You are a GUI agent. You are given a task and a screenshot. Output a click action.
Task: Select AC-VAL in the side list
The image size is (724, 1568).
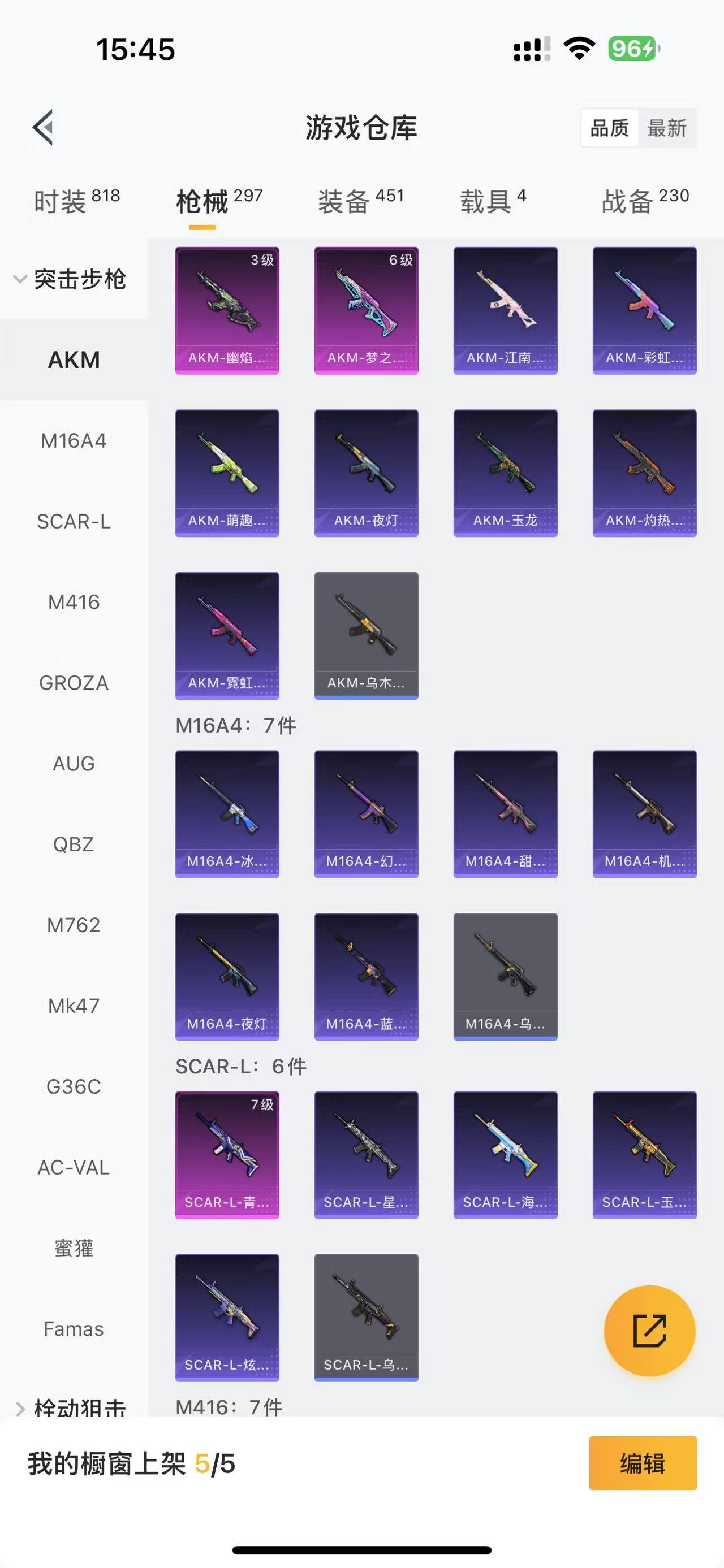(x=74, y=1167)
